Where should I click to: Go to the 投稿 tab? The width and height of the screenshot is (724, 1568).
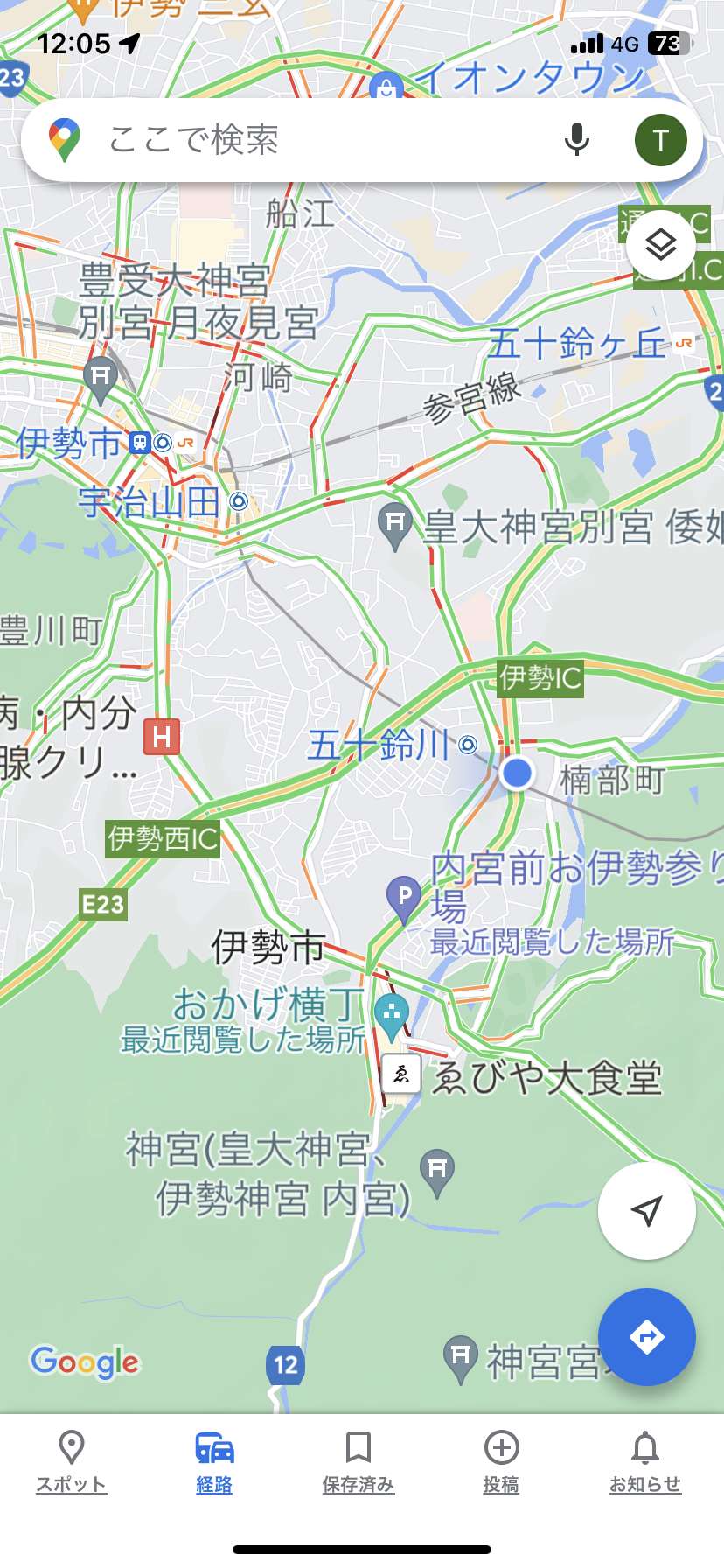click(502, 1462)
